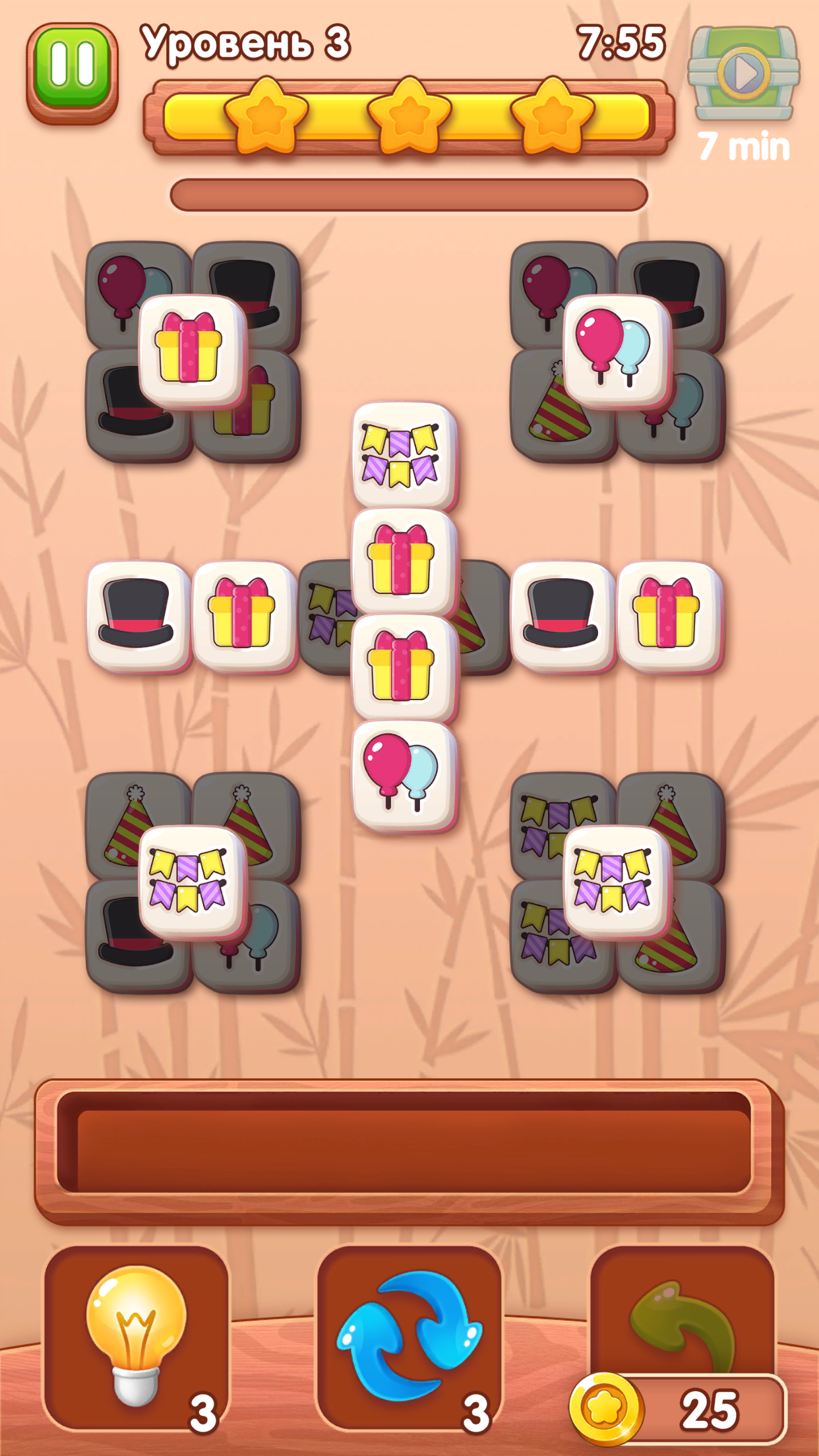Select the balloons tile below the center column

tap(404, 775)
